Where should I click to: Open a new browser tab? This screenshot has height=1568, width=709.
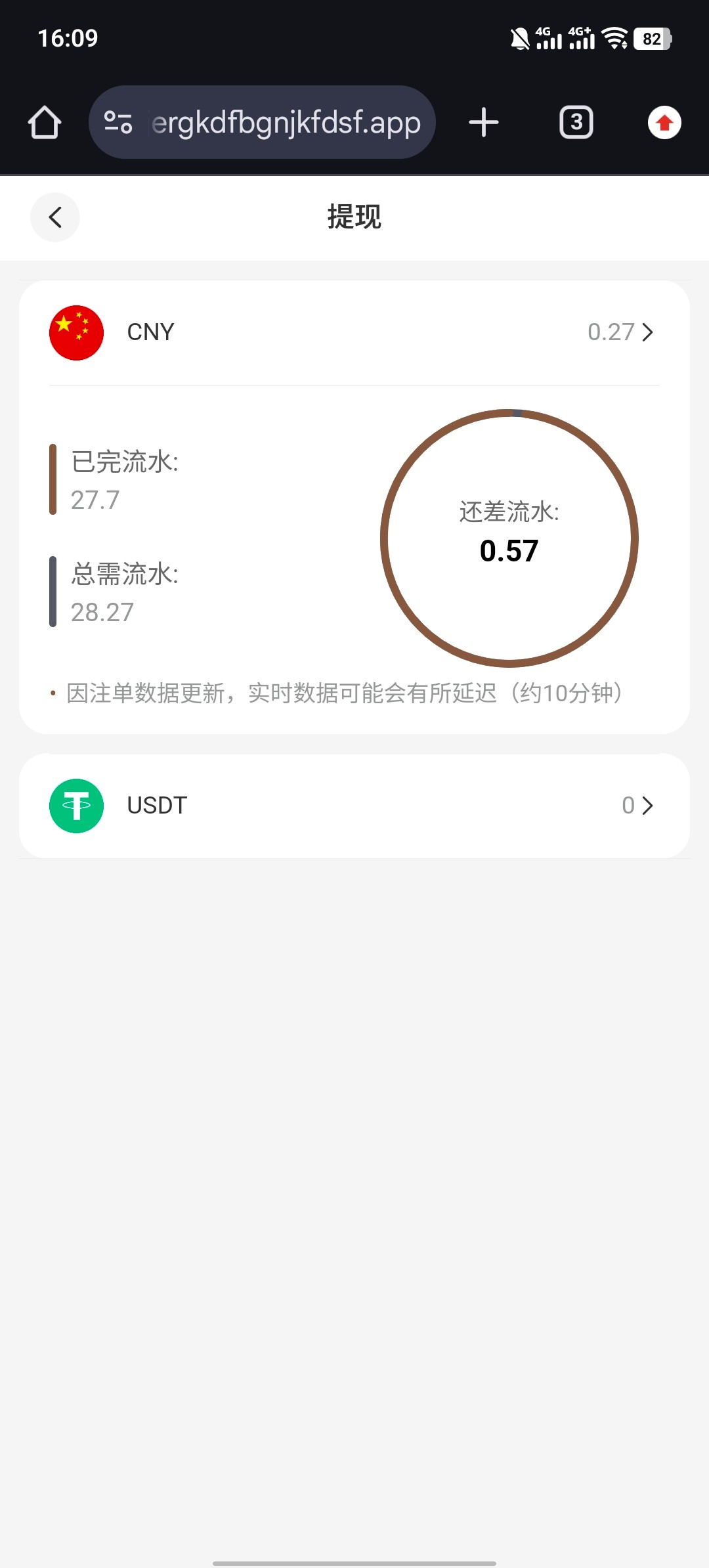[x=484, y=123]
